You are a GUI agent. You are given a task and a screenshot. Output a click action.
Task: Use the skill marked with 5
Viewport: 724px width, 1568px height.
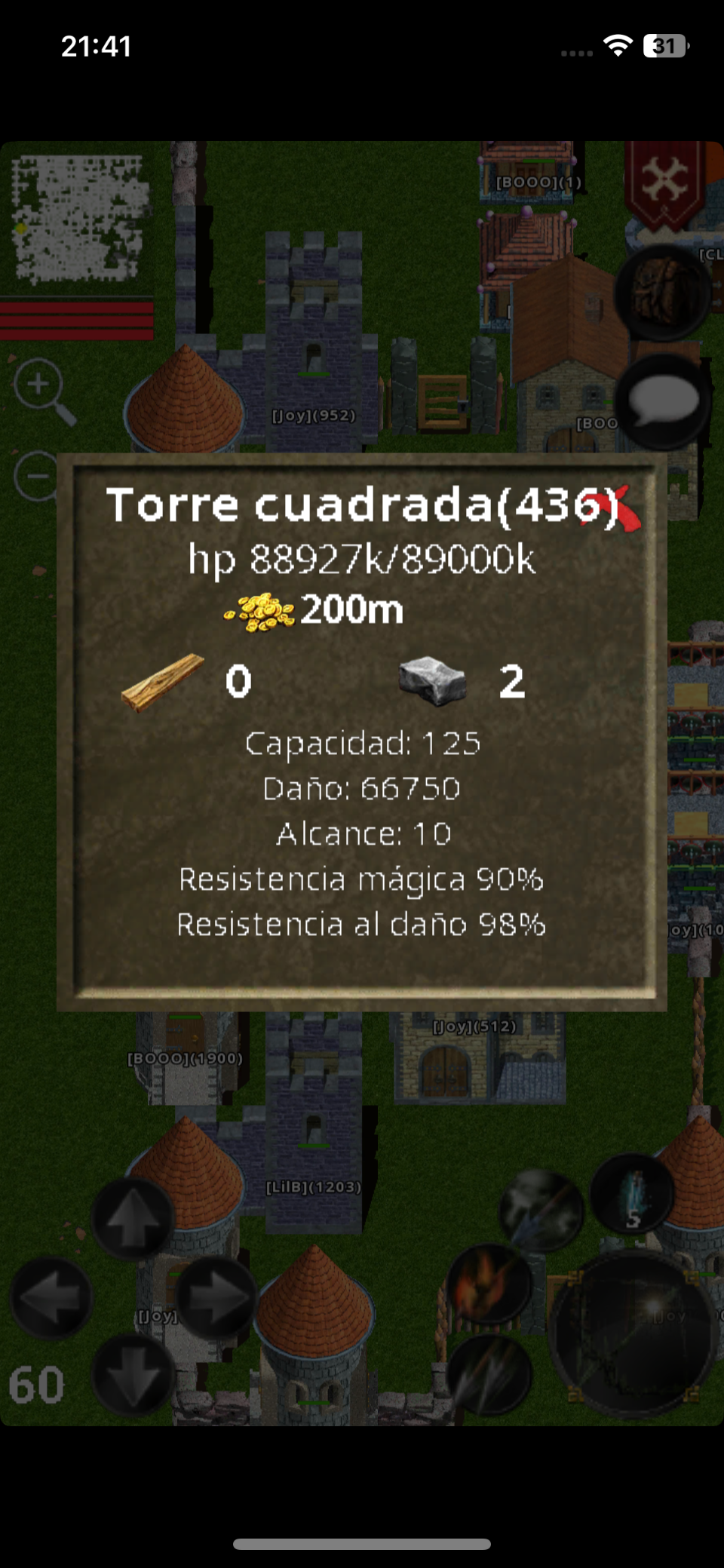coord(632,1195)
